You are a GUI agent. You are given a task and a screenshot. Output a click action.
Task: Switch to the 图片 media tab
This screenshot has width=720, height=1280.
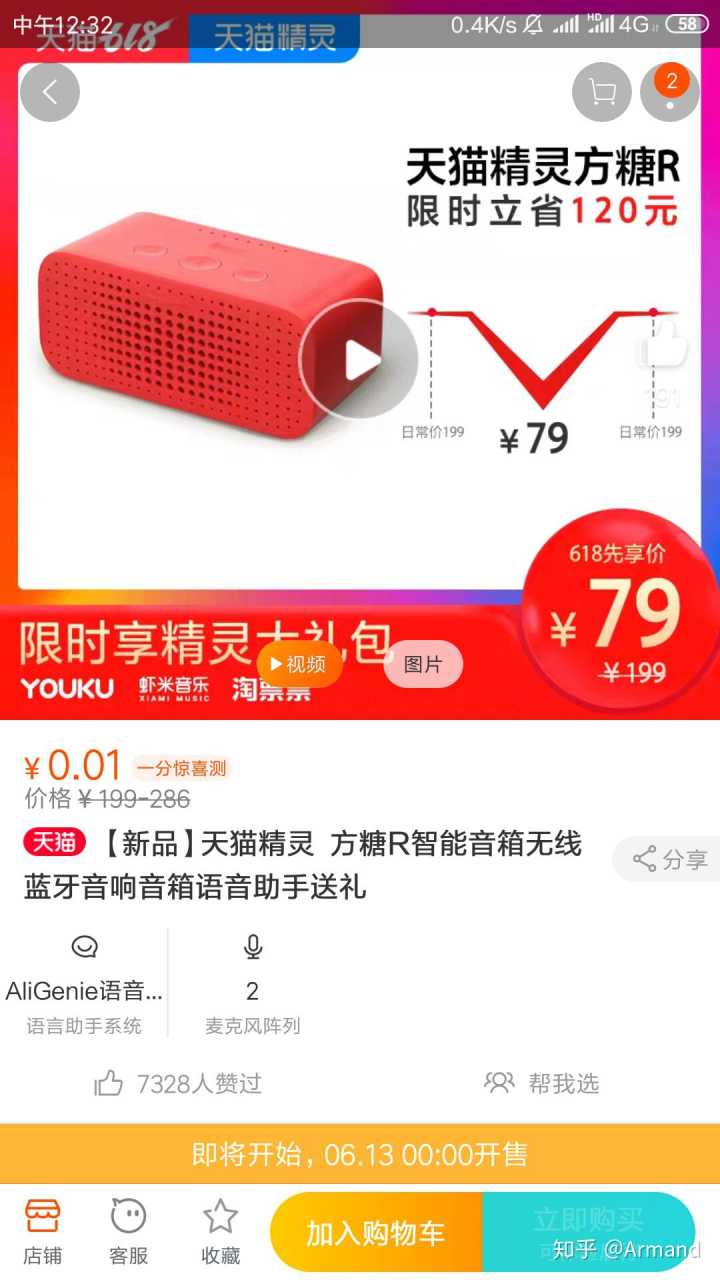tap(423, 664)
